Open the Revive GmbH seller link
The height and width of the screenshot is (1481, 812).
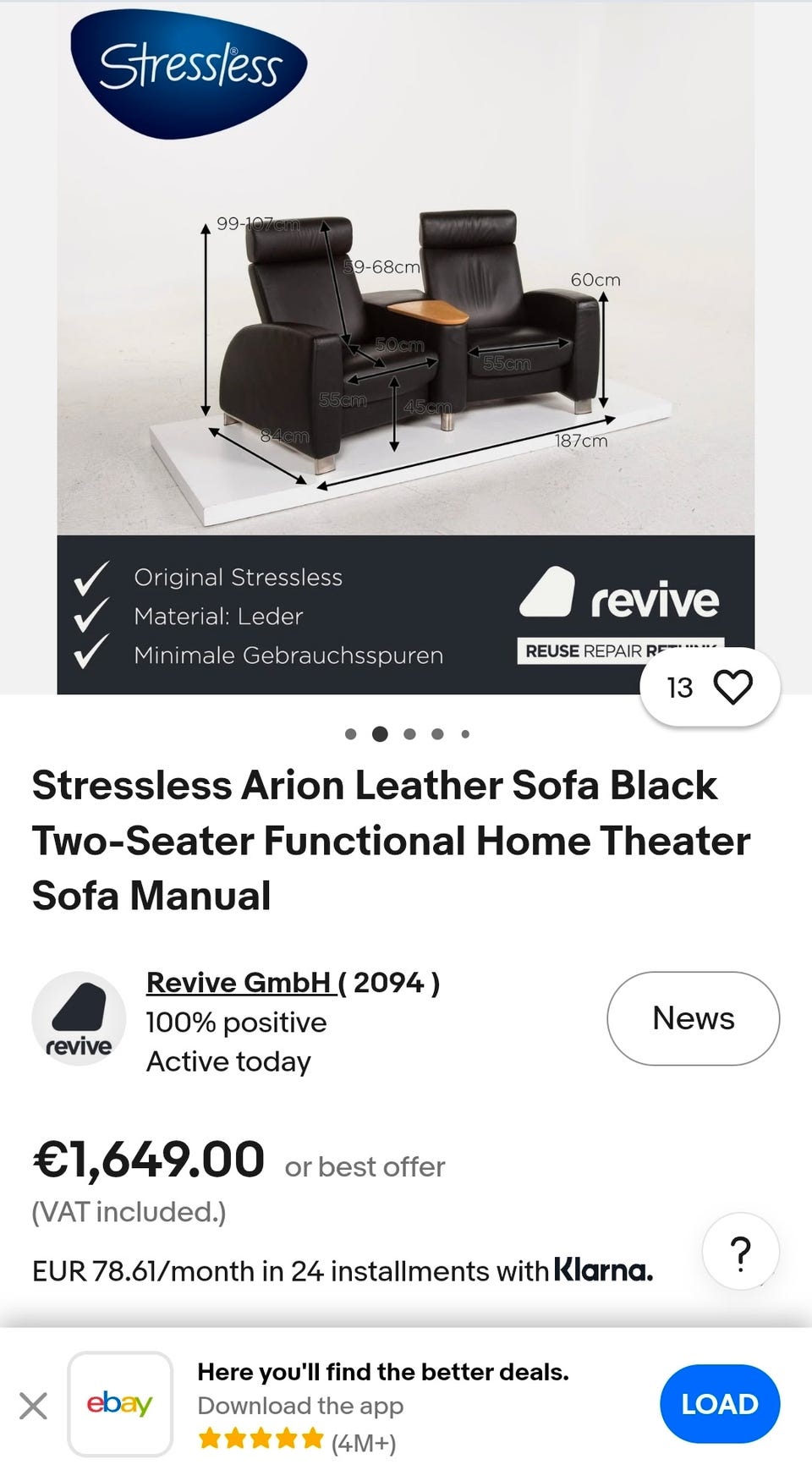[240, 982]
